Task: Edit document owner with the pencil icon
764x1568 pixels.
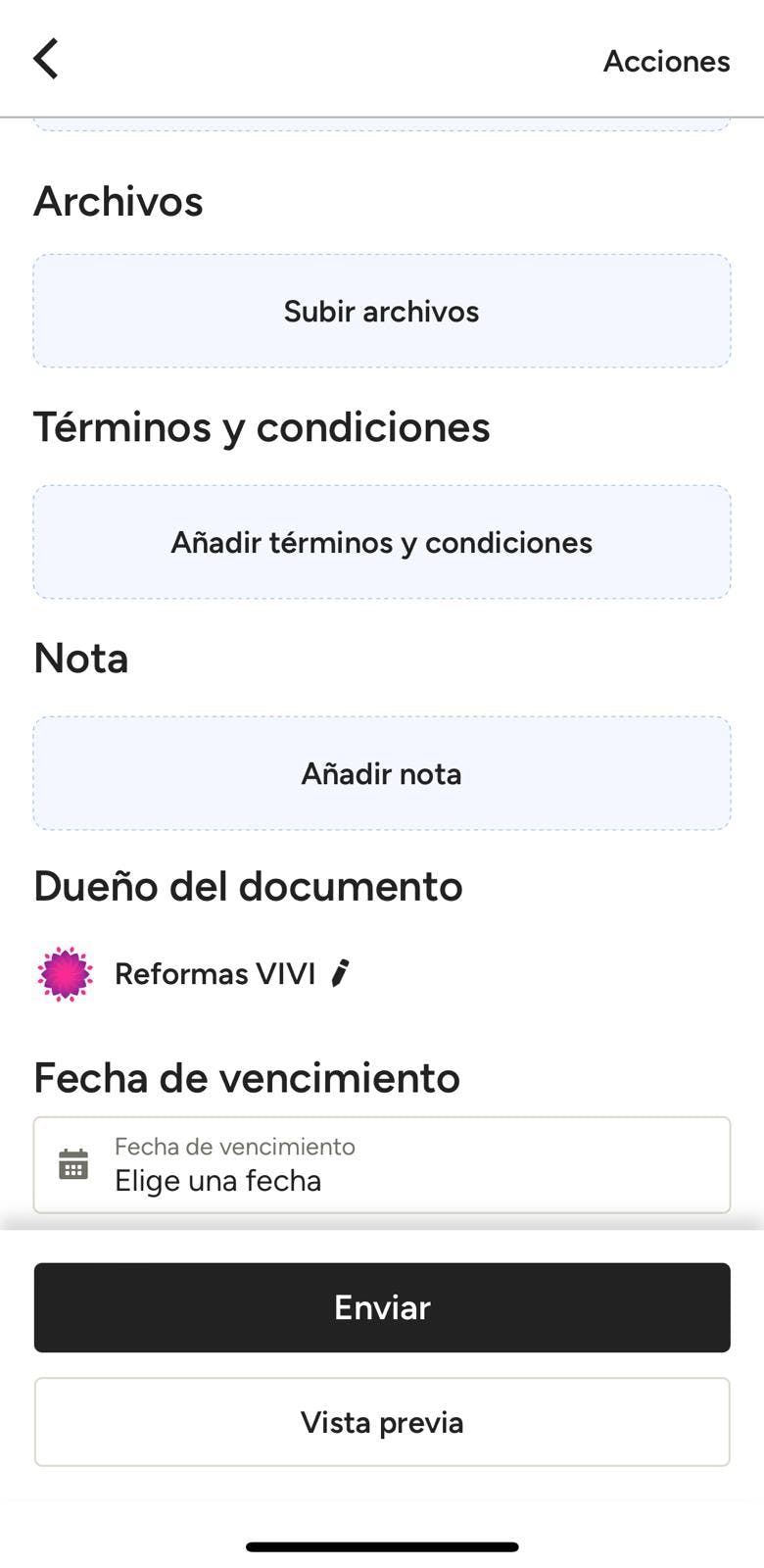Action: coord(340,973)
